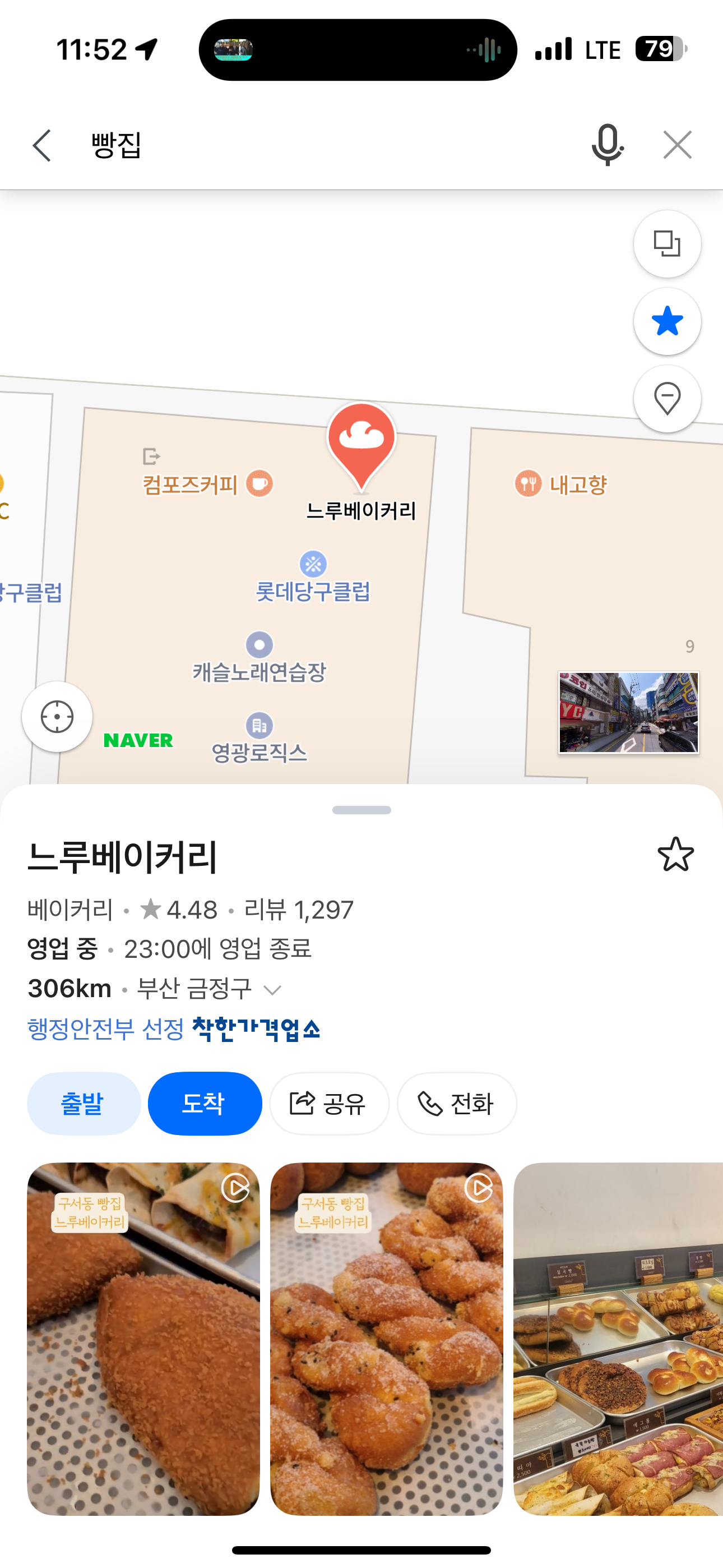The height and width of the screenshot is (1568, 723).
Task: Open the street view thumbnail
Action: (x=629, y=712)
